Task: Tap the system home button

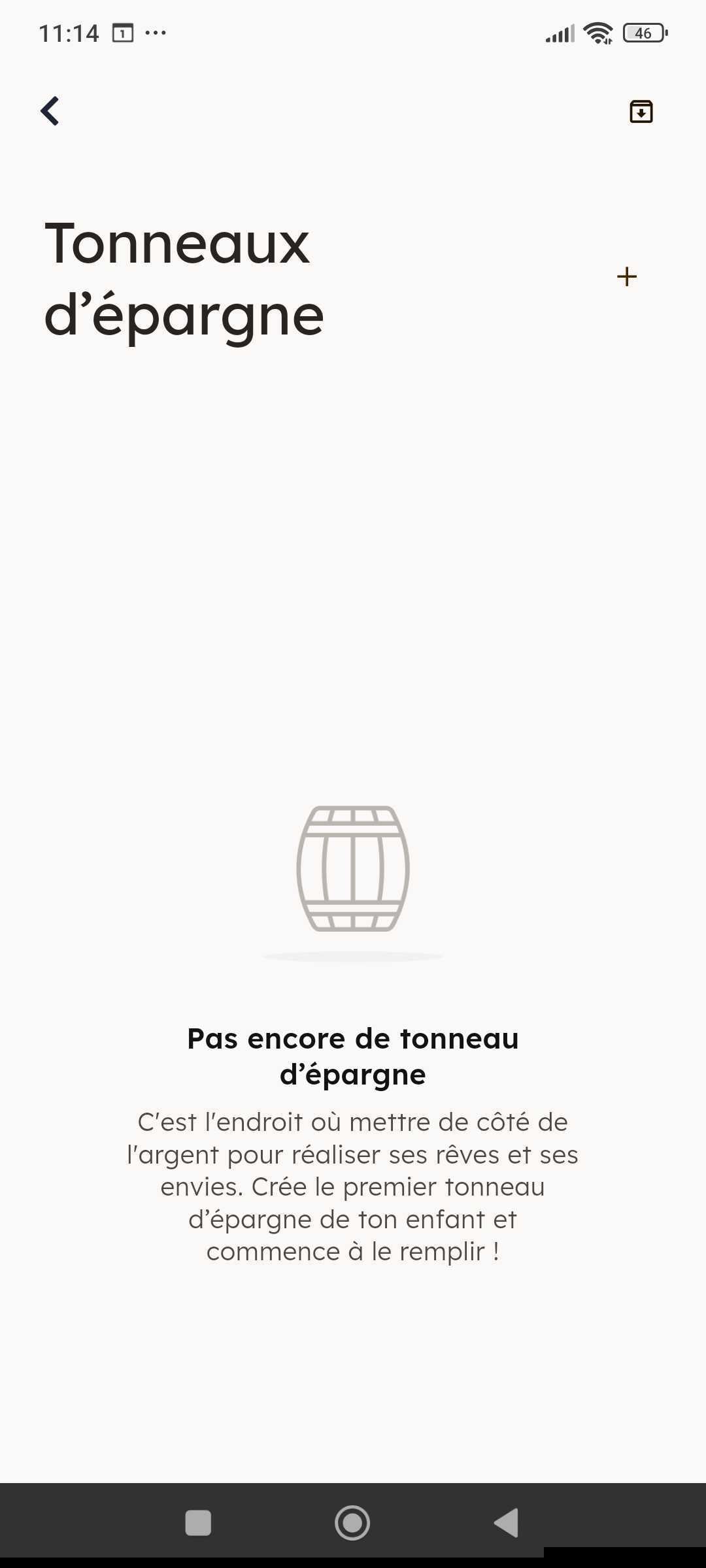Action: 352,1523
